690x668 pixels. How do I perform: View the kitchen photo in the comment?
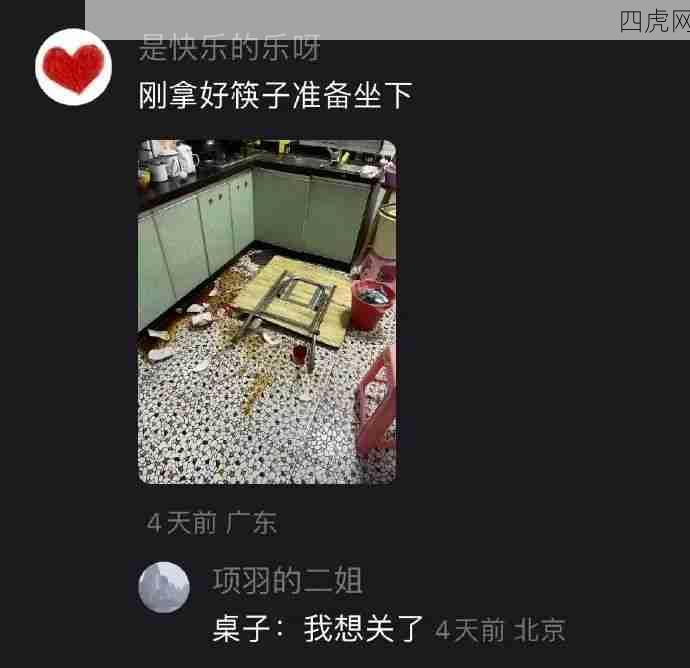pyautogui.click(x=267, y=311)
